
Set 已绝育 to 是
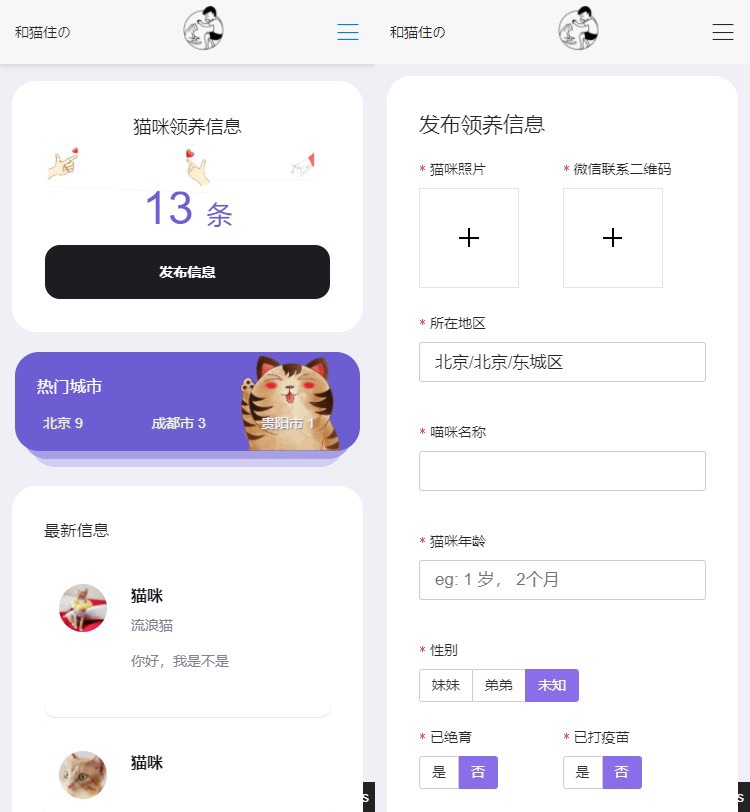pos(438,772)
